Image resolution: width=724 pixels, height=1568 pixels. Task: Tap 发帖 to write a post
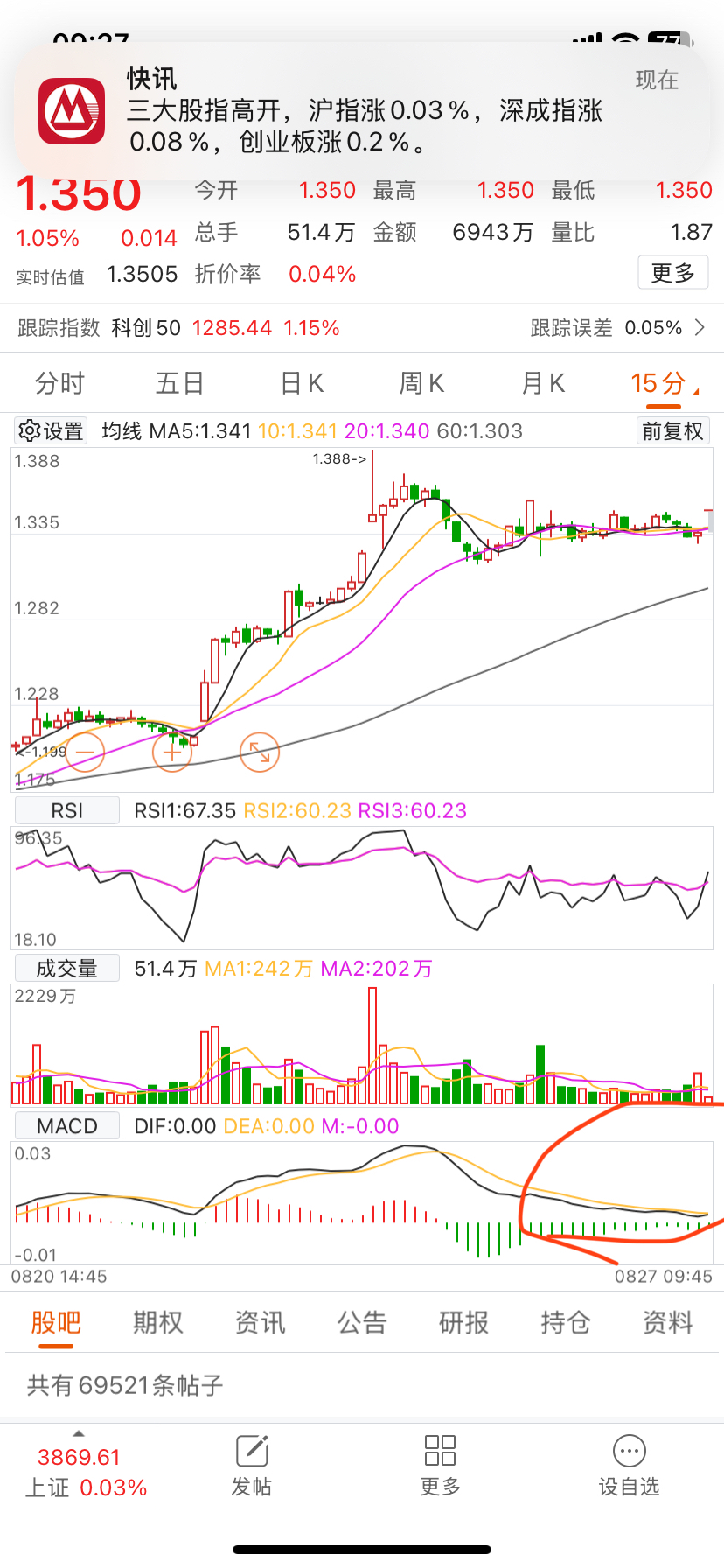pos(252,1466)
